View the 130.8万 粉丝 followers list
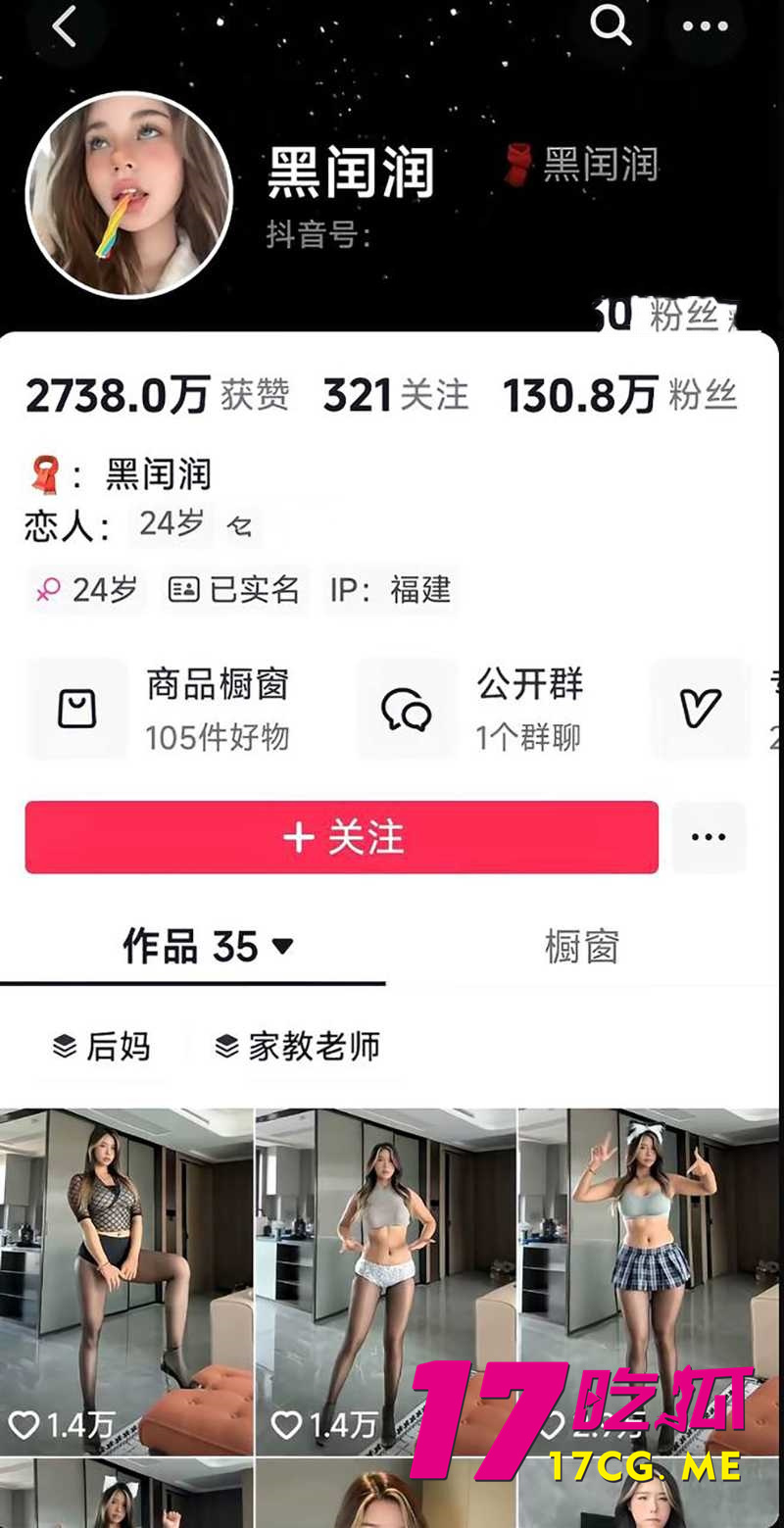This screenshot has width=784, height=1528. [619, 396]
